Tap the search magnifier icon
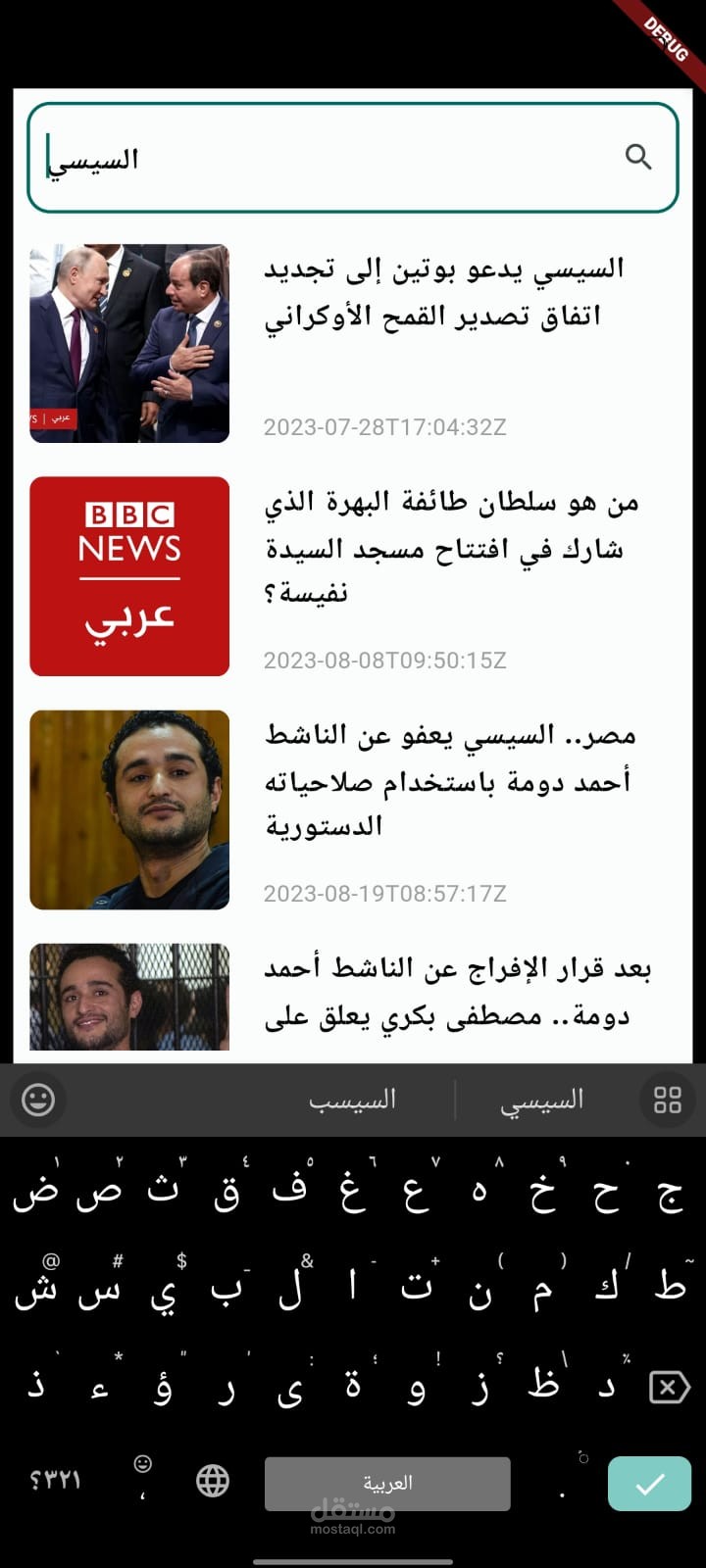The image size is (706, 1568). 638,157
